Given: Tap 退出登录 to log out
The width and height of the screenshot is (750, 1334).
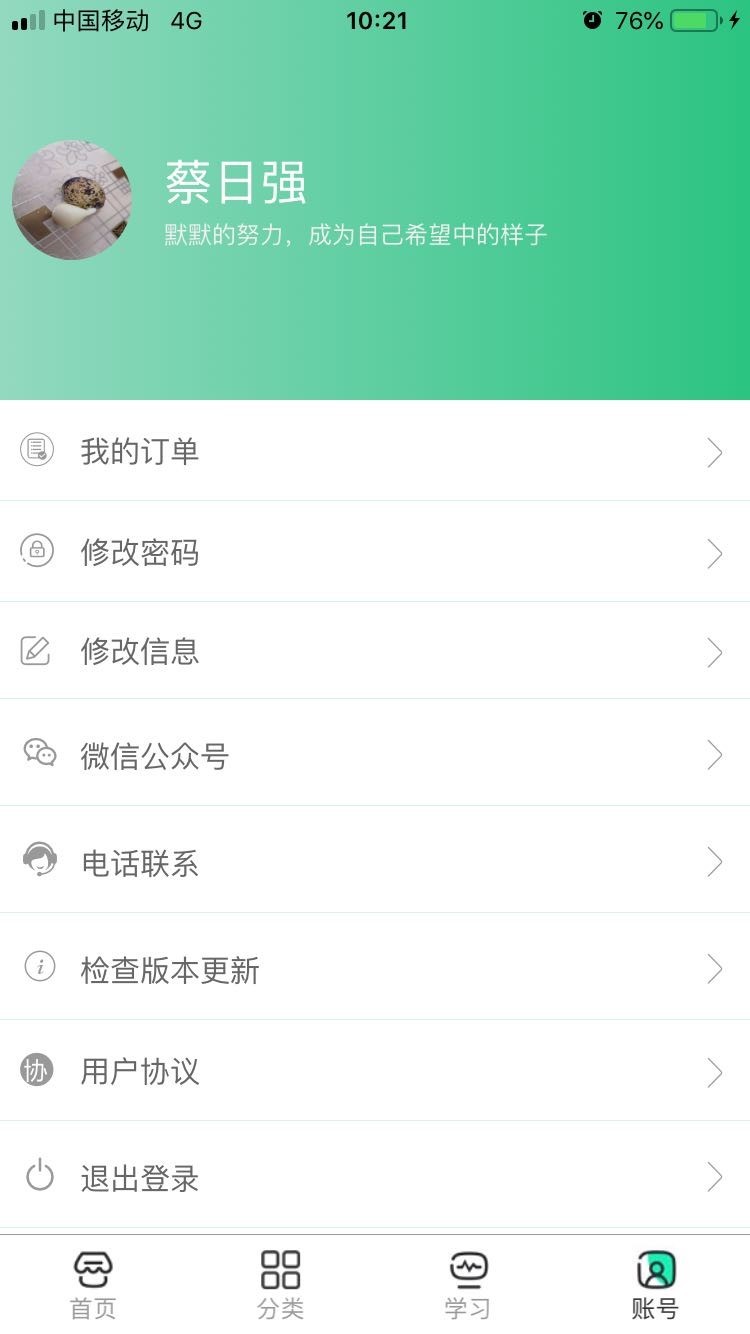Looking at the screenshot, I should pos(140,1177).
